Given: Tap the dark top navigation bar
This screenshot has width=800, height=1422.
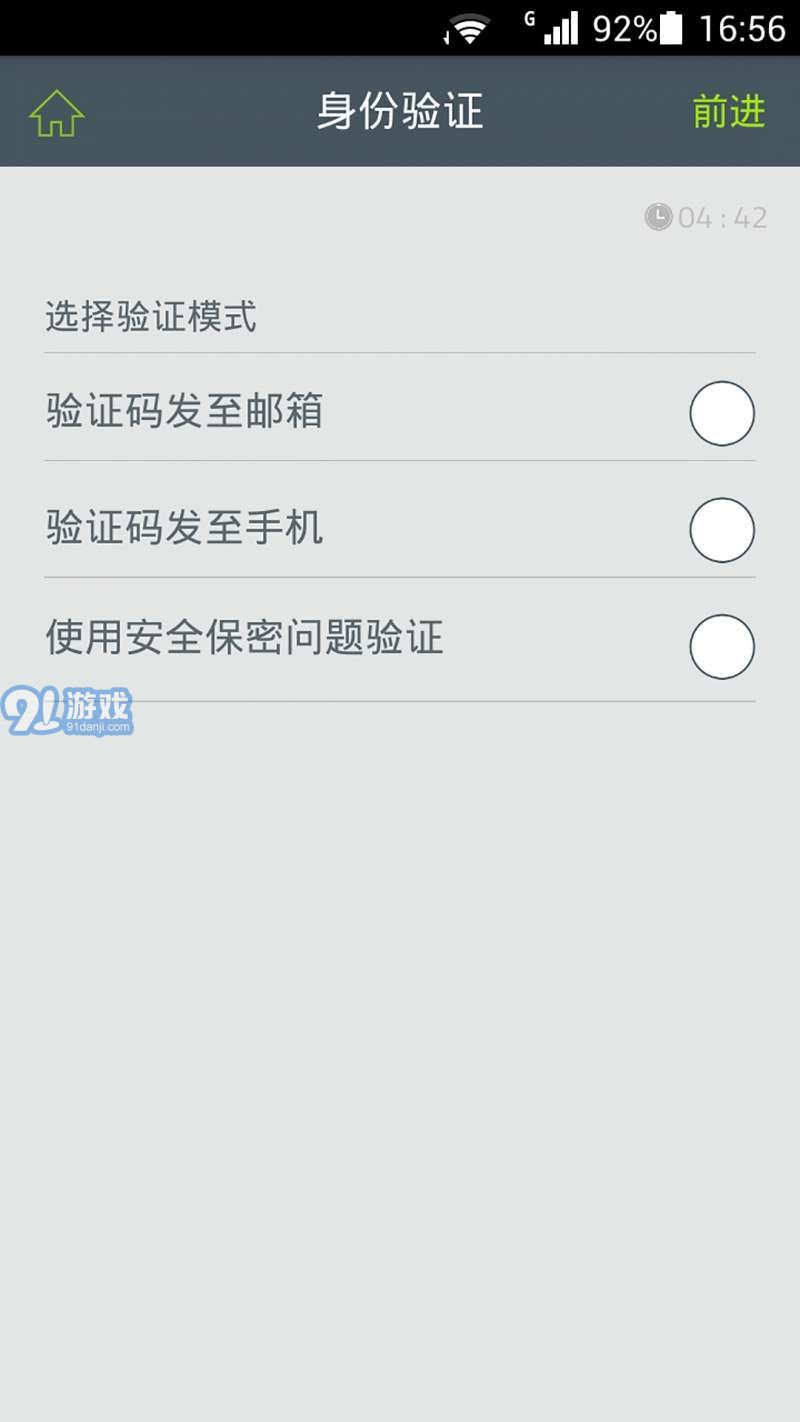Looking at the screenshot, I should [400, 111].
